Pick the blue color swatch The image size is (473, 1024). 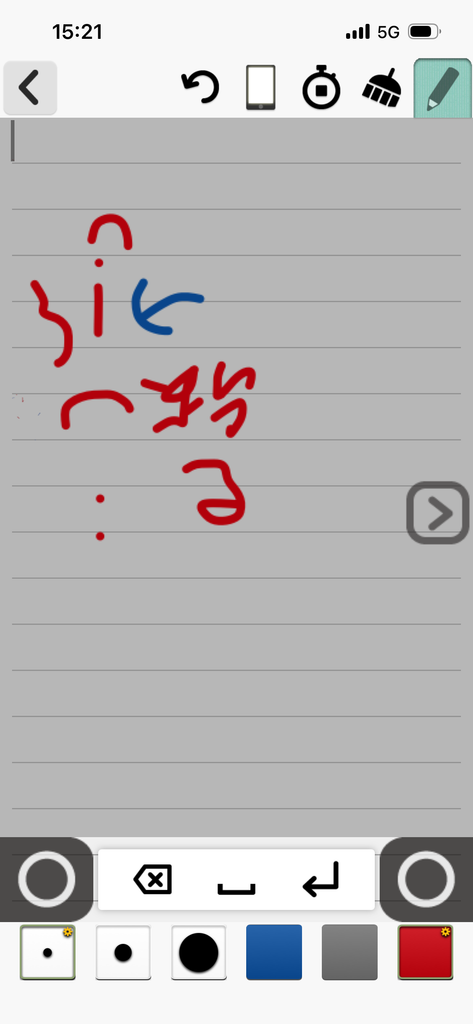tap(274, 952)
